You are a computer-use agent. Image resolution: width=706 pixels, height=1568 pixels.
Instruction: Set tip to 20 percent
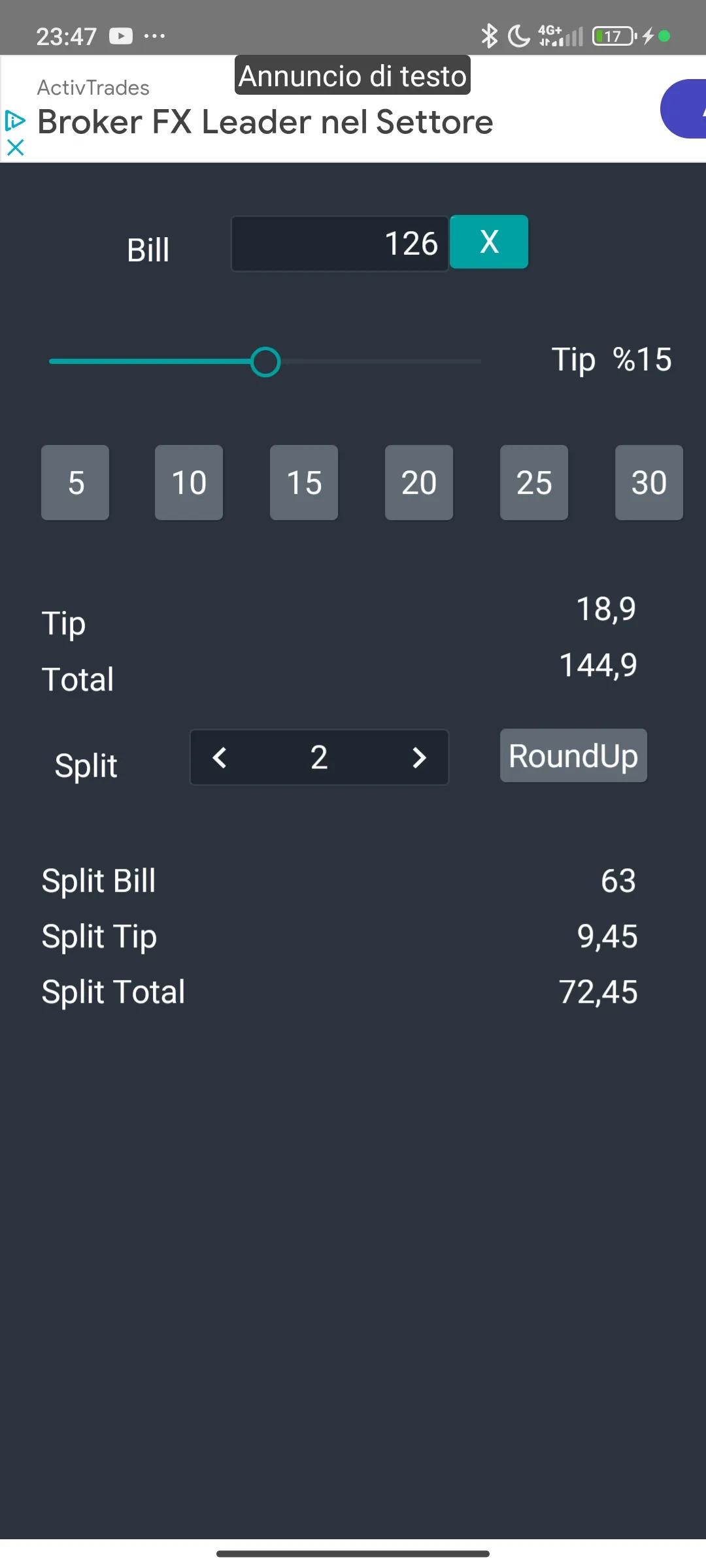(419, 483)
